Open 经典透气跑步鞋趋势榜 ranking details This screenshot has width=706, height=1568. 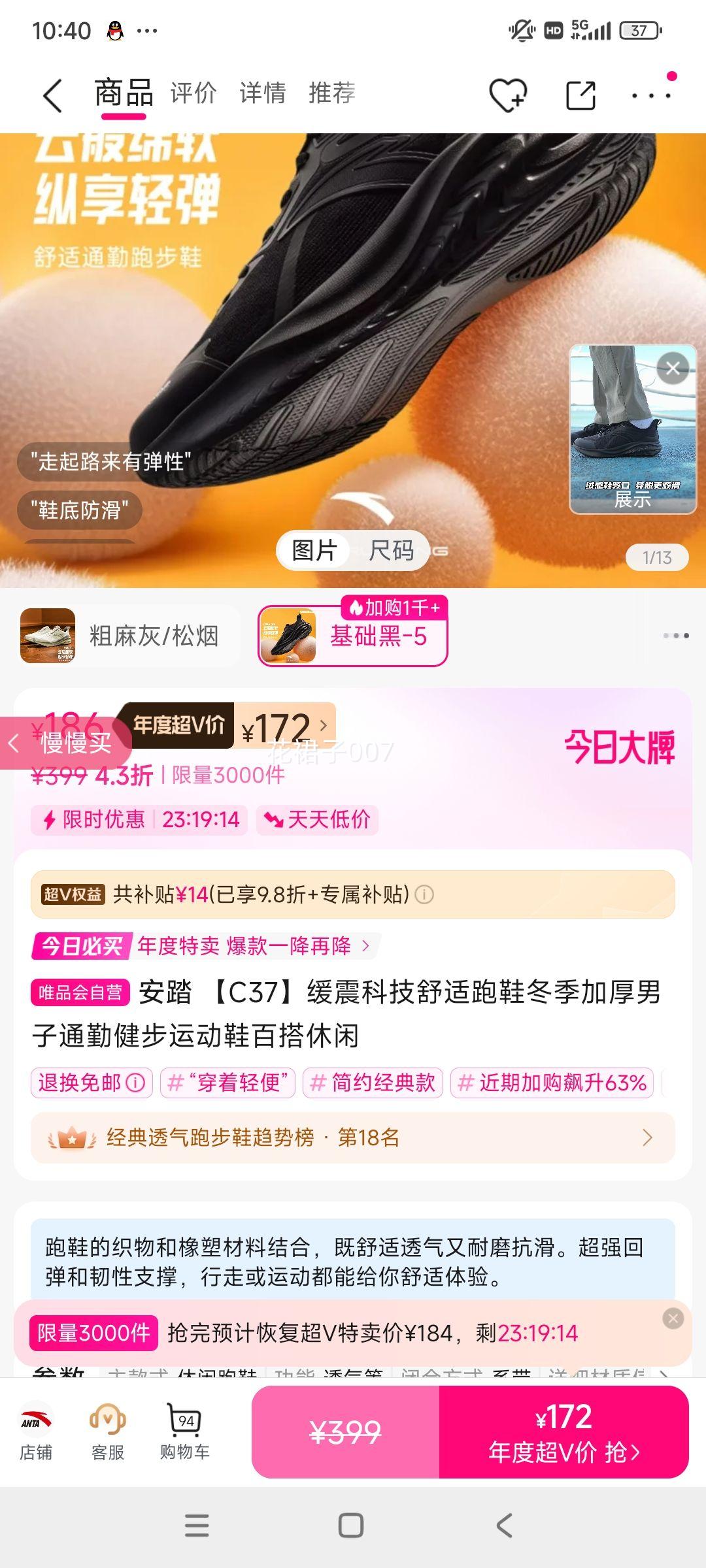tap(353, 1137)
